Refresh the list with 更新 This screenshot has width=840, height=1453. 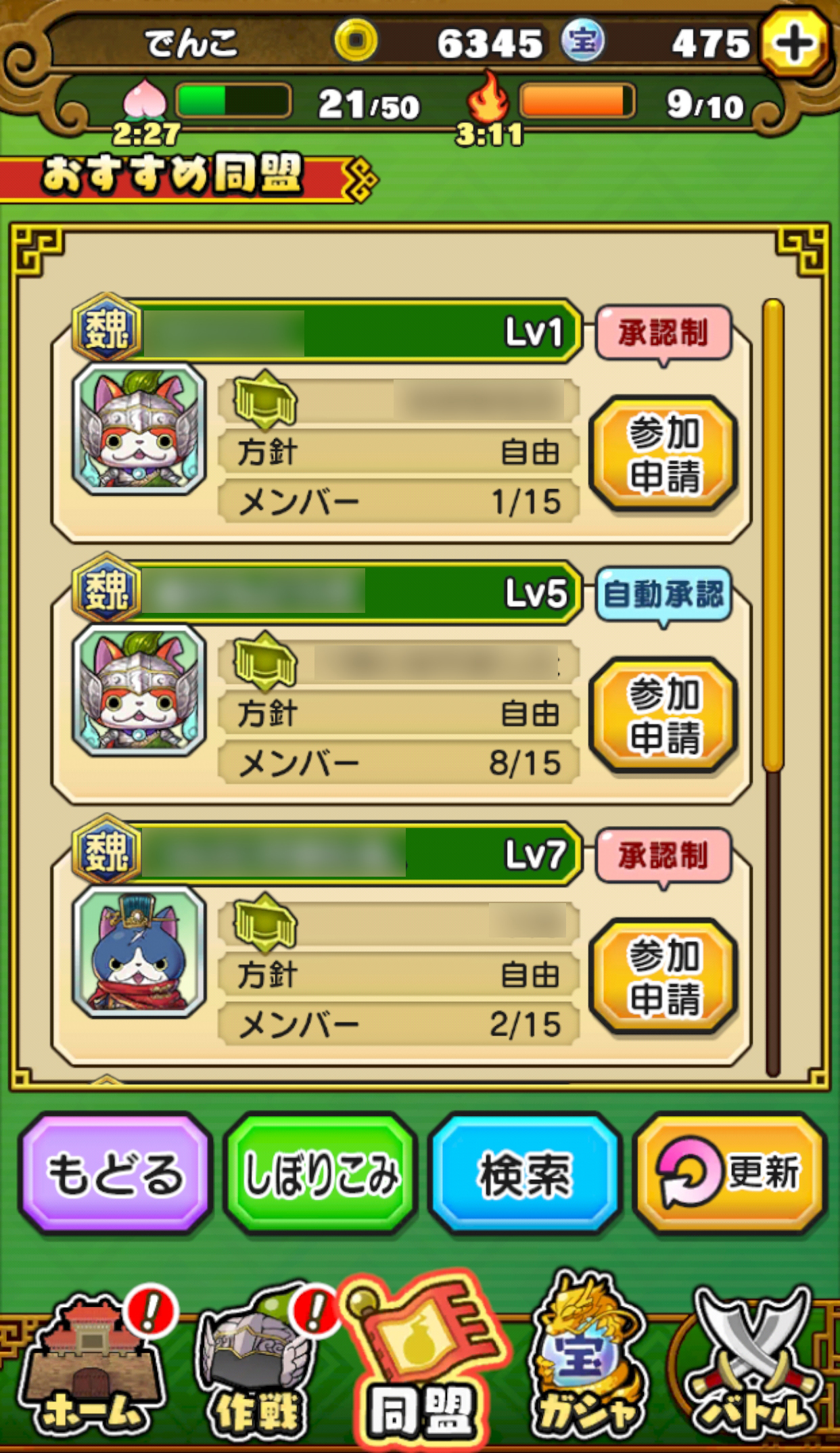point(730,1174)
